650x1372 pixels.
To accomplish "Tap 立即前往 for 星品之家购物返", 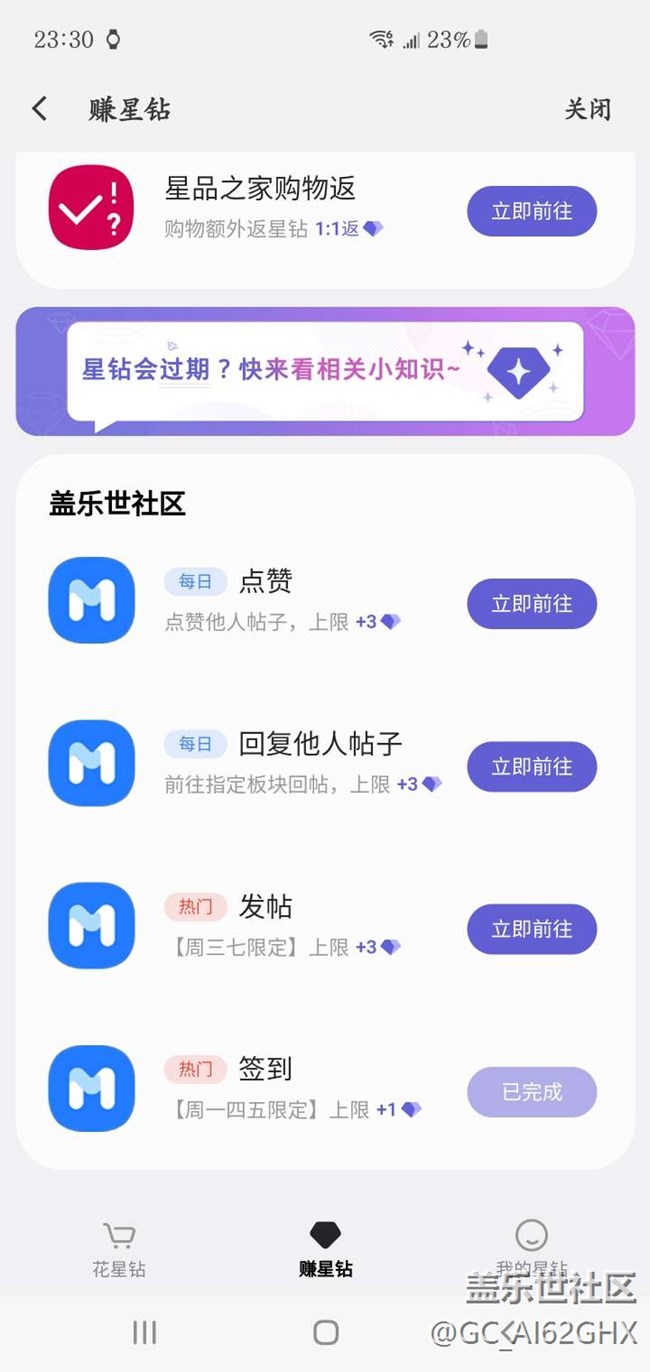I will pyautogui.click(x=531, y=212).
